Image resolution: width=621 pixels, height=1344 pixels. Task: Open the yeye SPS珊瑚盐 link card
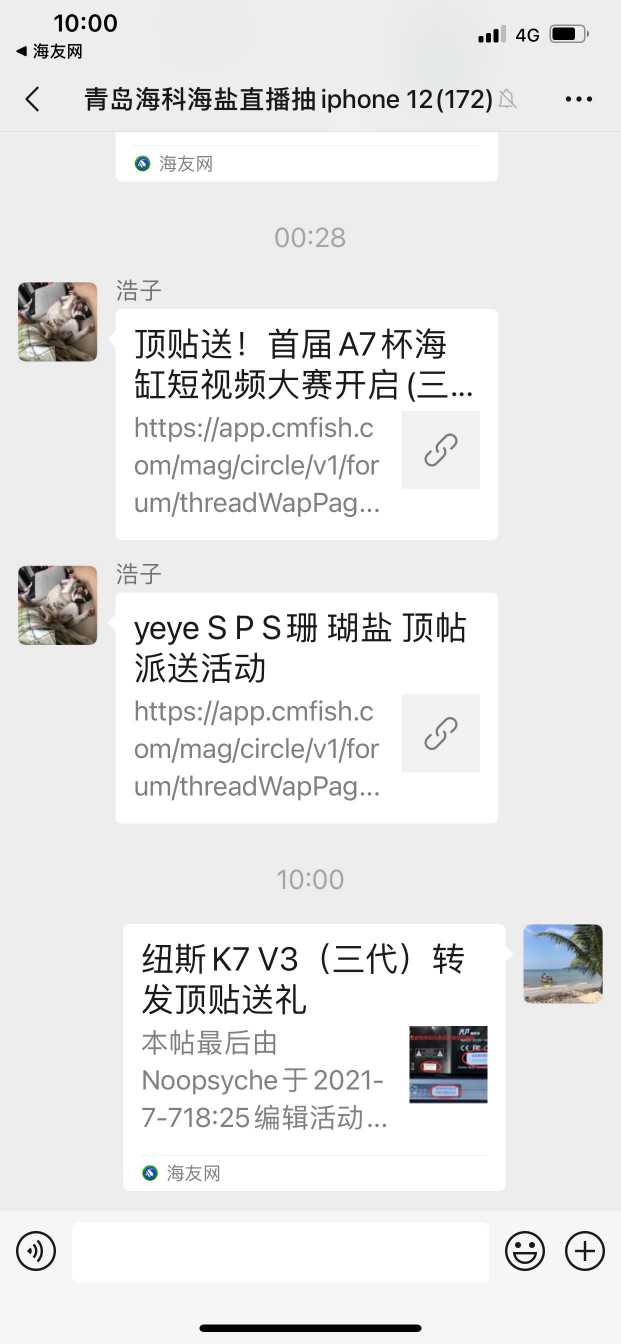coord(306,708)
